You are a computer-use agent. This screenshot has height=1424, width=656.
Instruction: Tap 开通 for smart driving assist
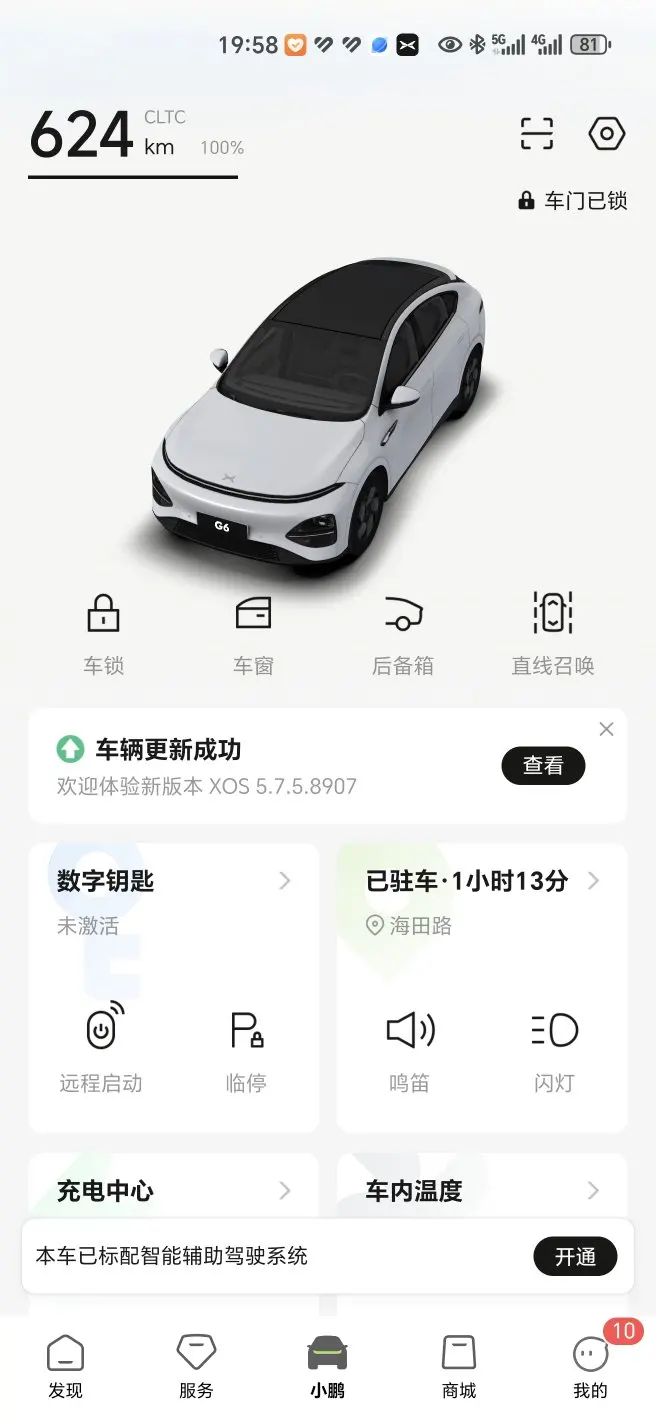click(x=575, y=1256)
